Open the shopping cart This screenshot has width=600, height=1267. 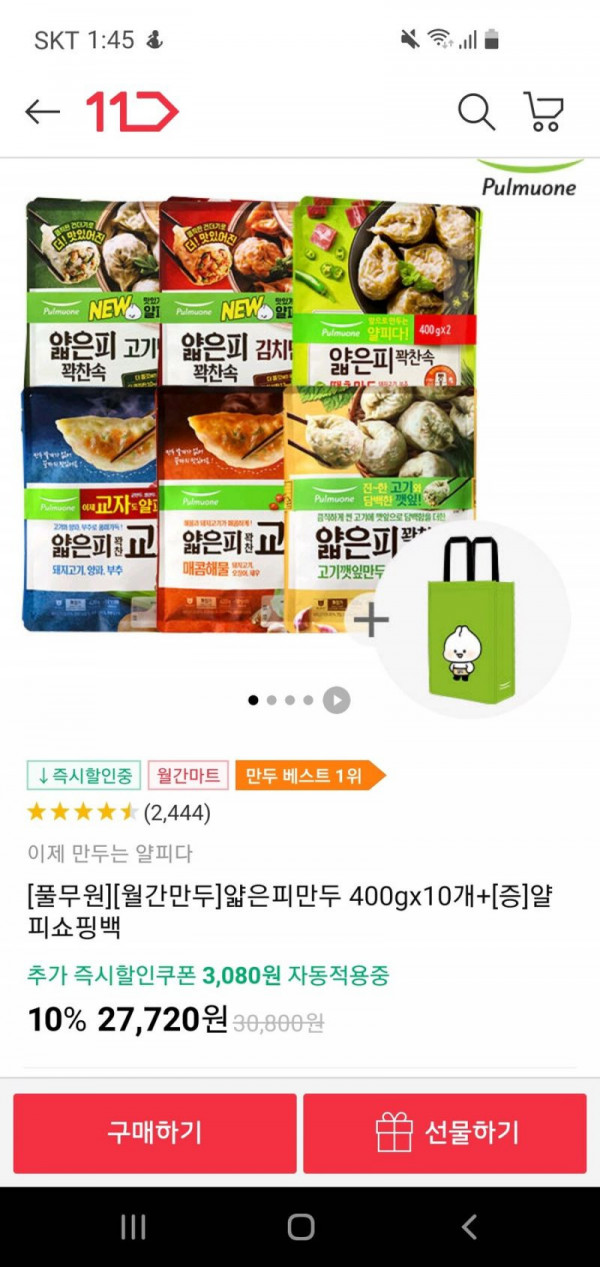(543, 112)
